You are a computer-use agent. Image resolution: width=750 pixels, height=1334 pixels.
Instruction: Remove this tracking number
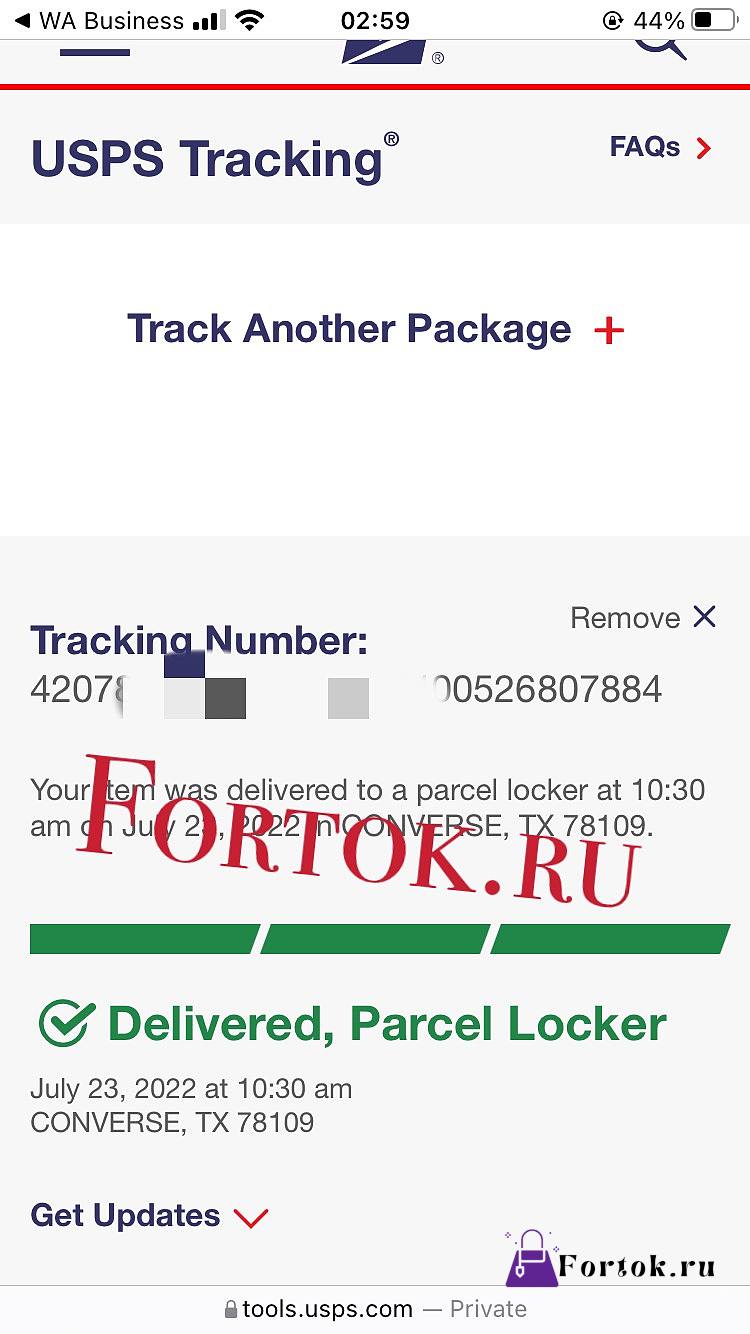click(x=643, y=617)
